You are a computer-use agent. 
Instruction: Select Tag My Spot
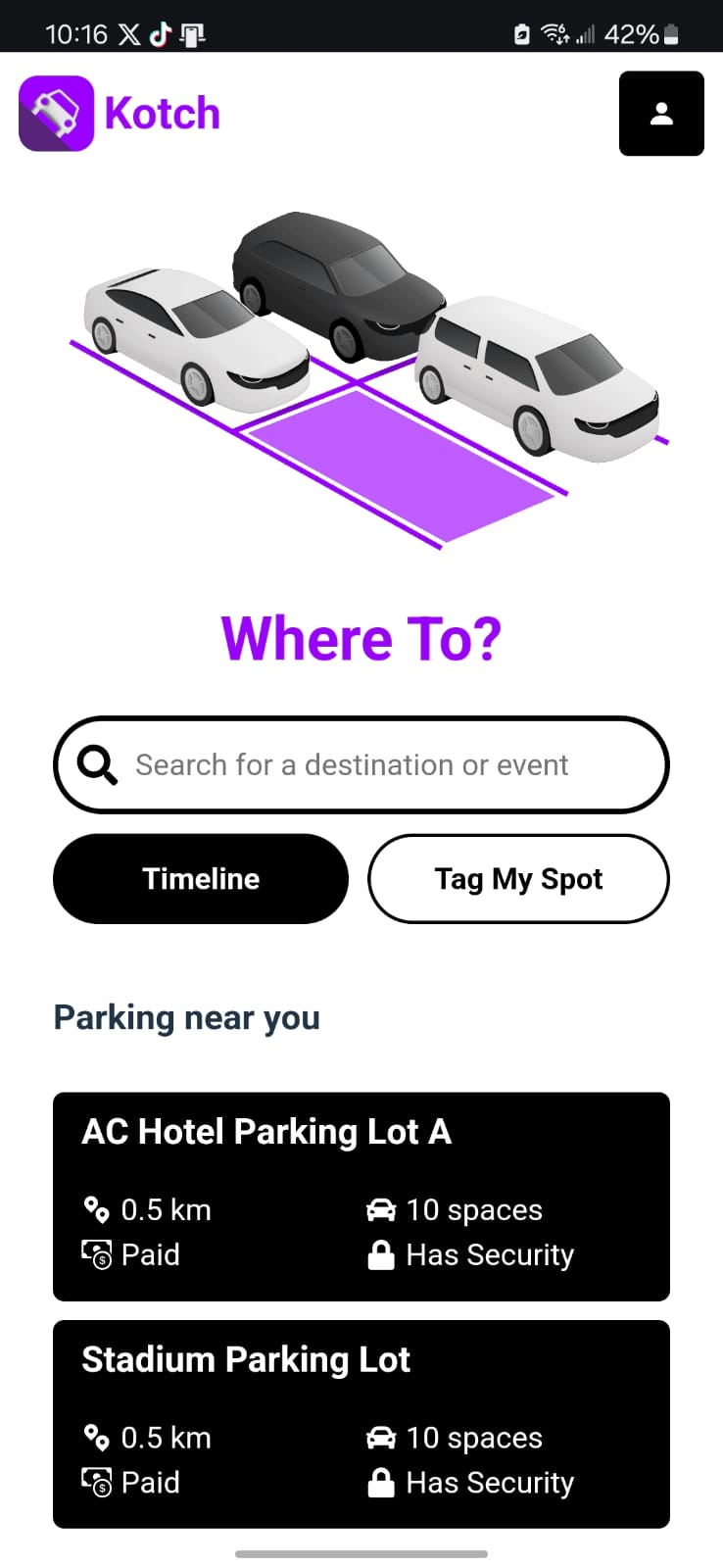click(x=518, y=879)
